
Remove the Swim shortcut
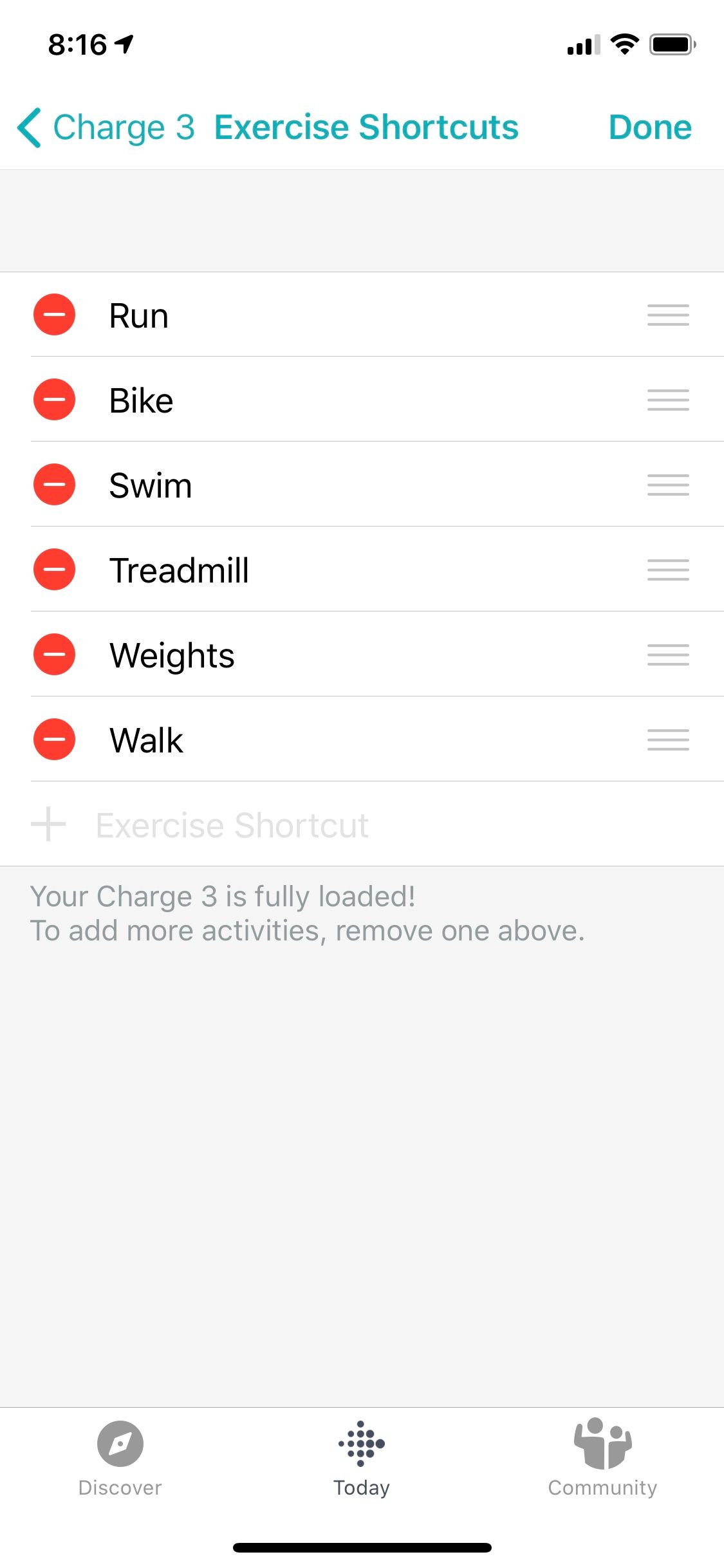tap(54, 485)
